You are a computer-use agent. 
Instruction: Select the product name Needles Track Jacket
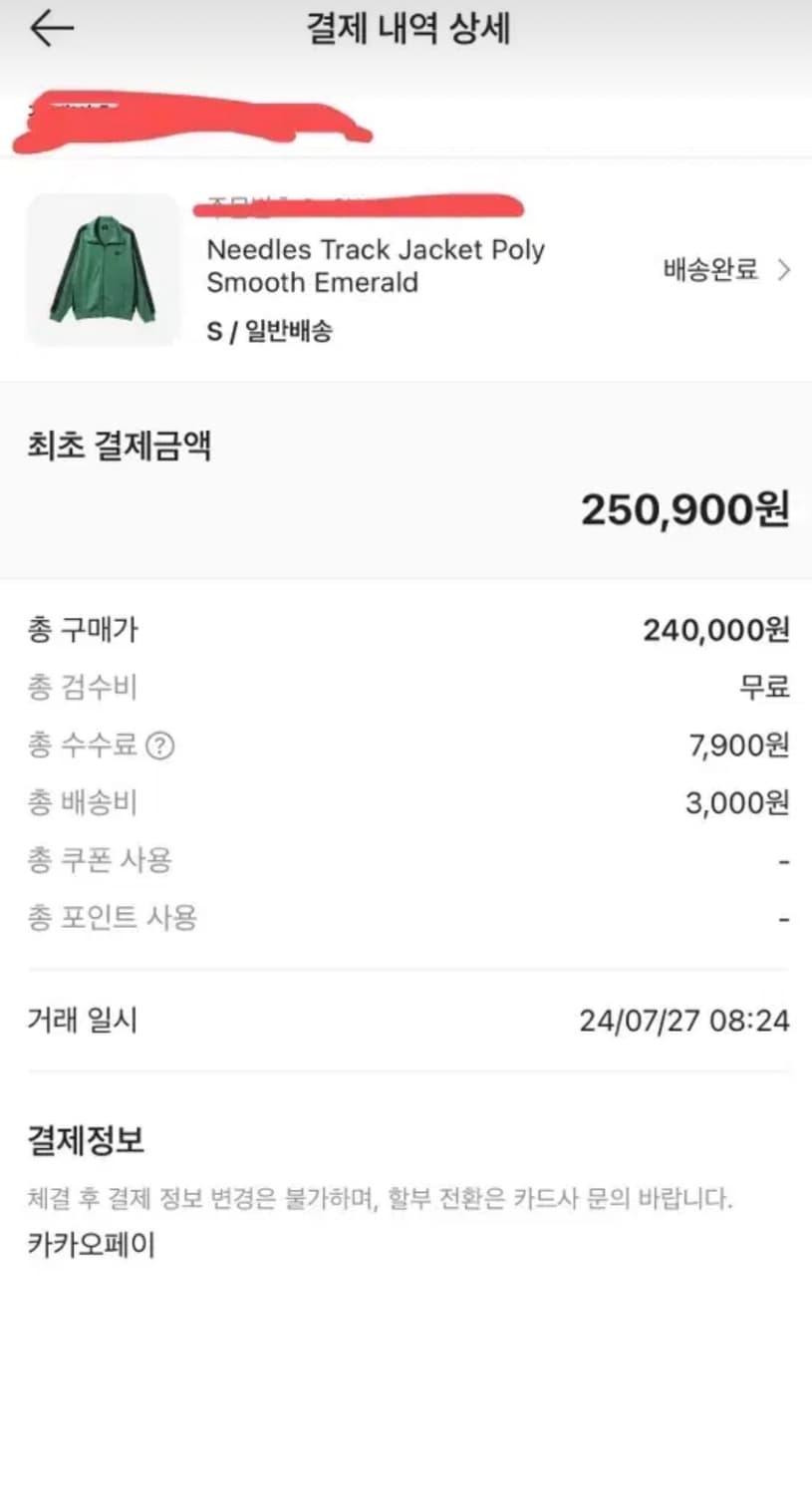376,266
